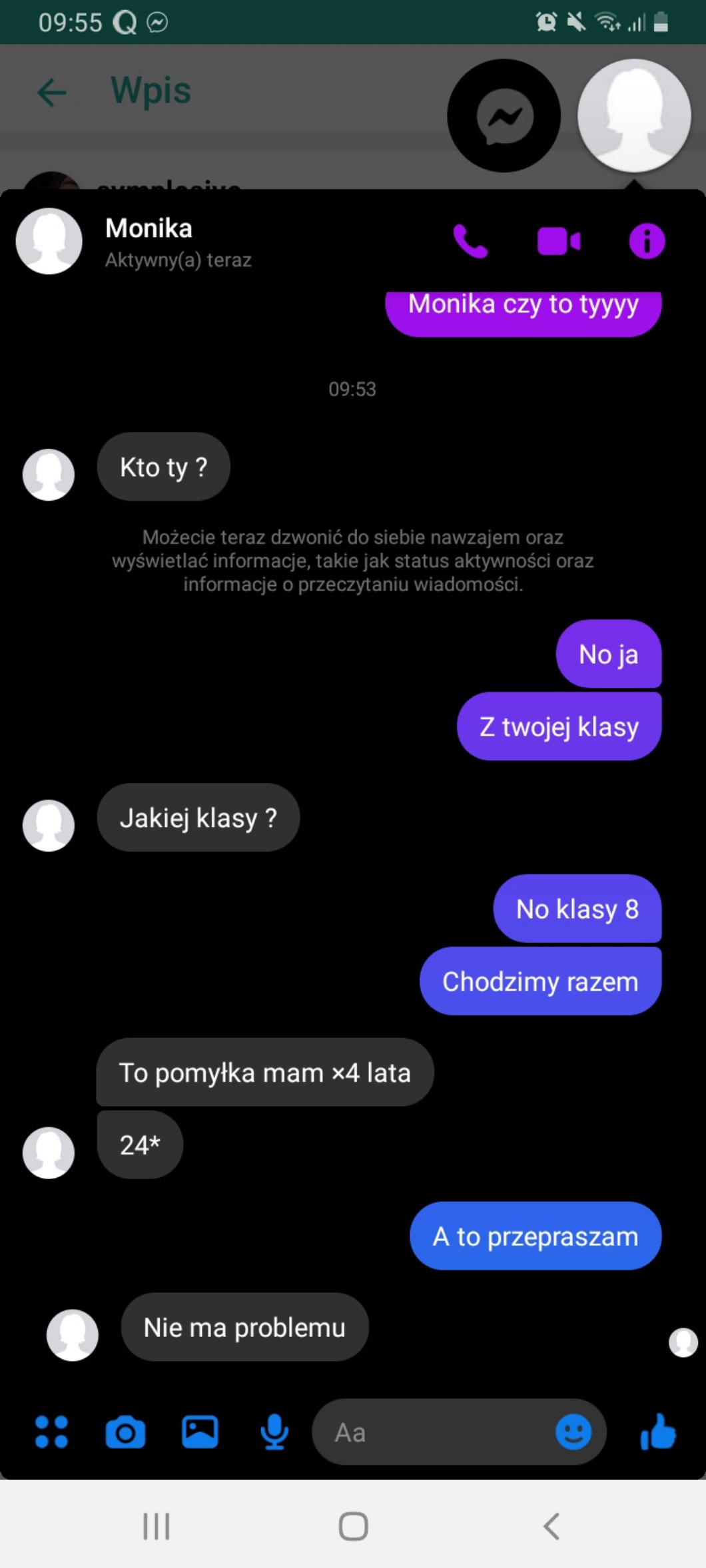The height and width of the screenshot is (1568, 706).
Task: Open the gallery image picker
Action: 200,1432
